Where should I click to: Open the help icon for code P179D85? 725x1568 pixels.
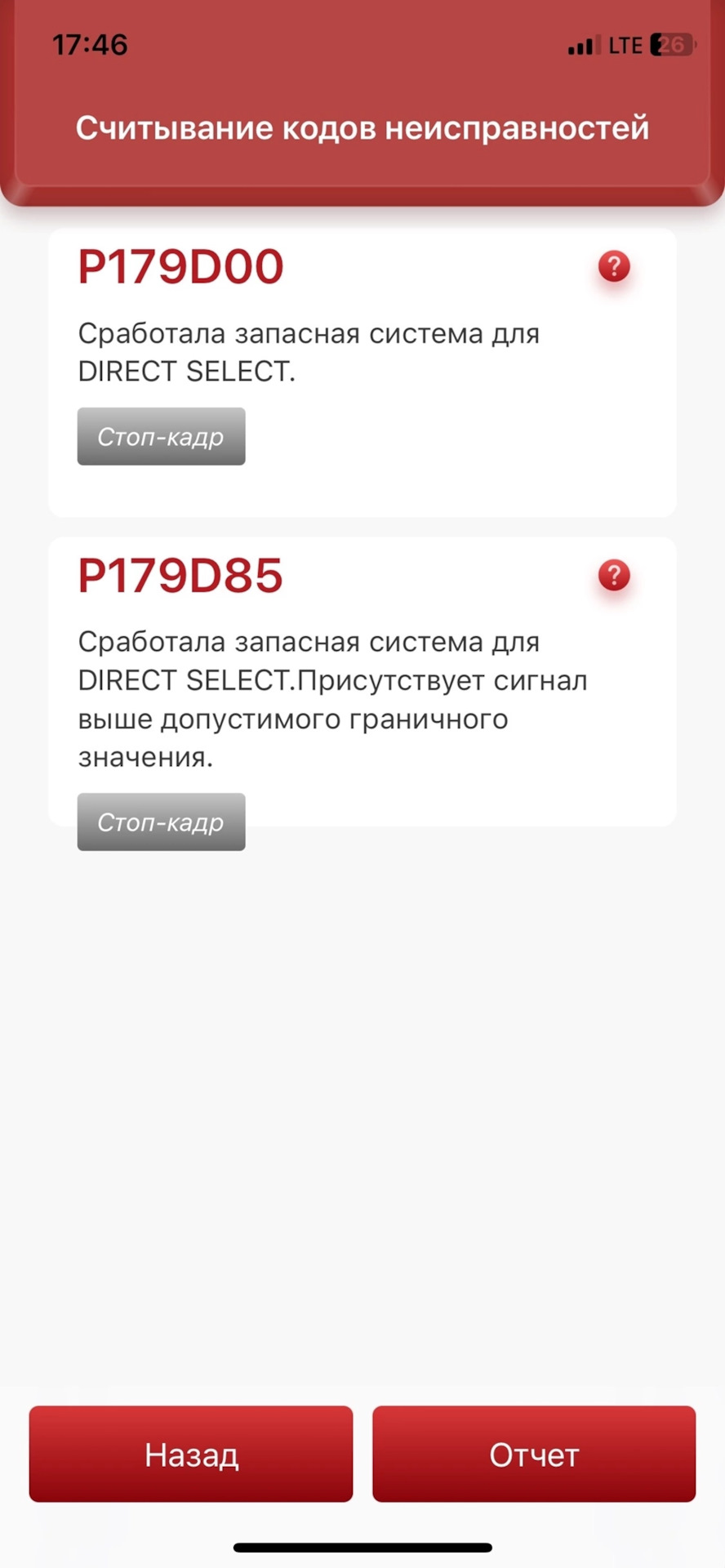click(614, 575)
